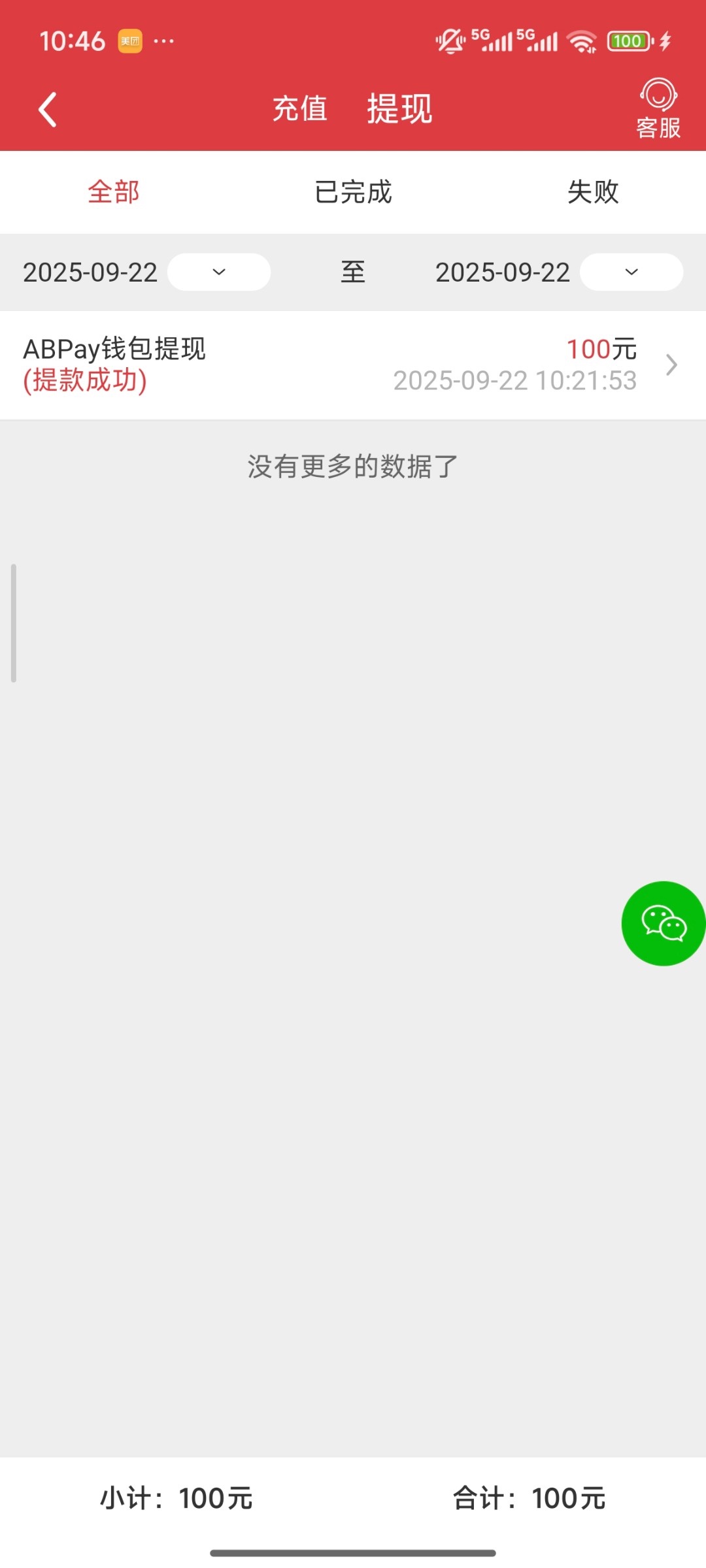
Task: Show 全部 records
Action: coord(114,192)
